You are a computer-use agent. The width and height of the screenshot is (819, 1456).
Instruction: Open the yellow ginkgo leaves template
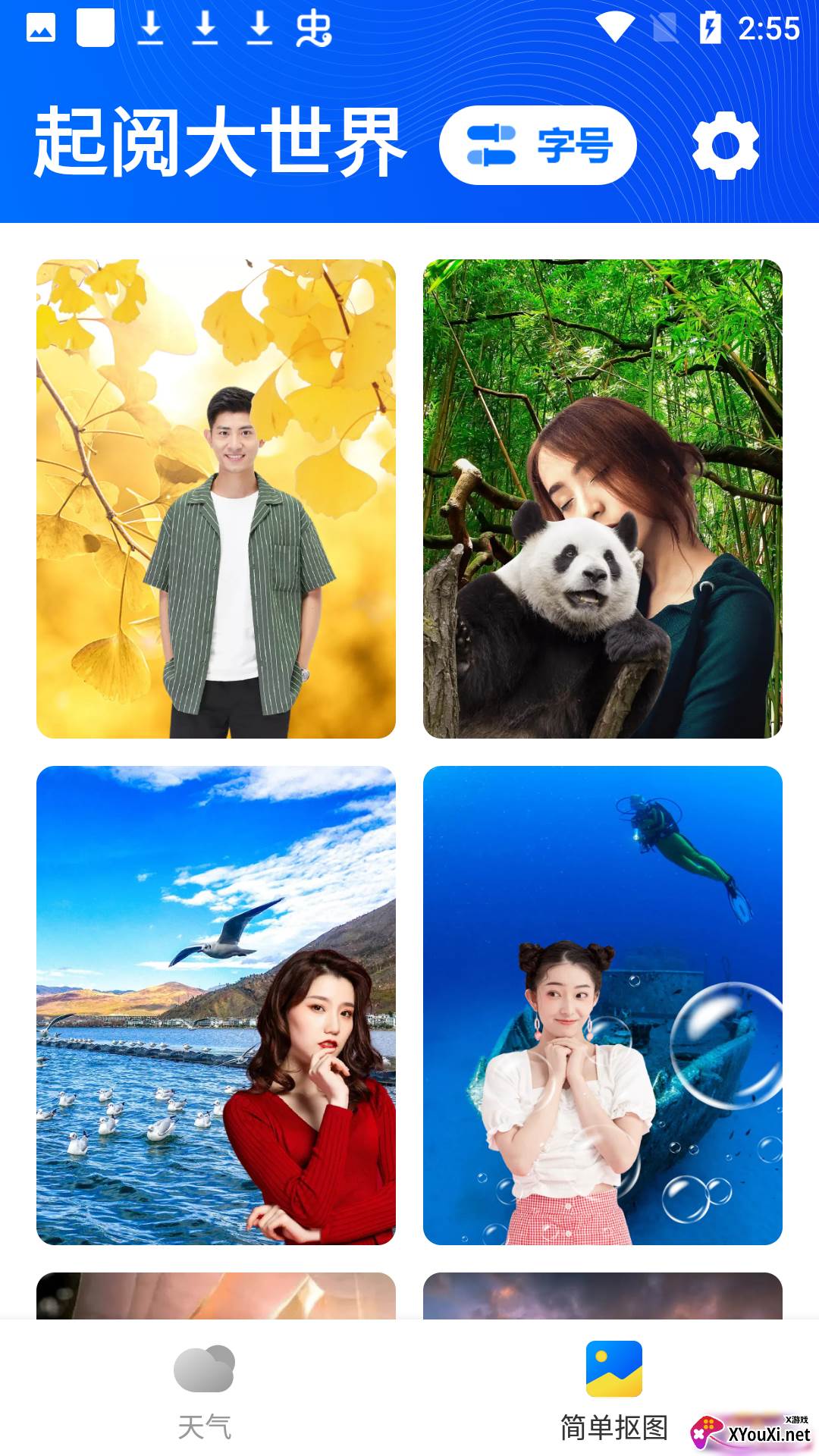(x=216, y=498)
